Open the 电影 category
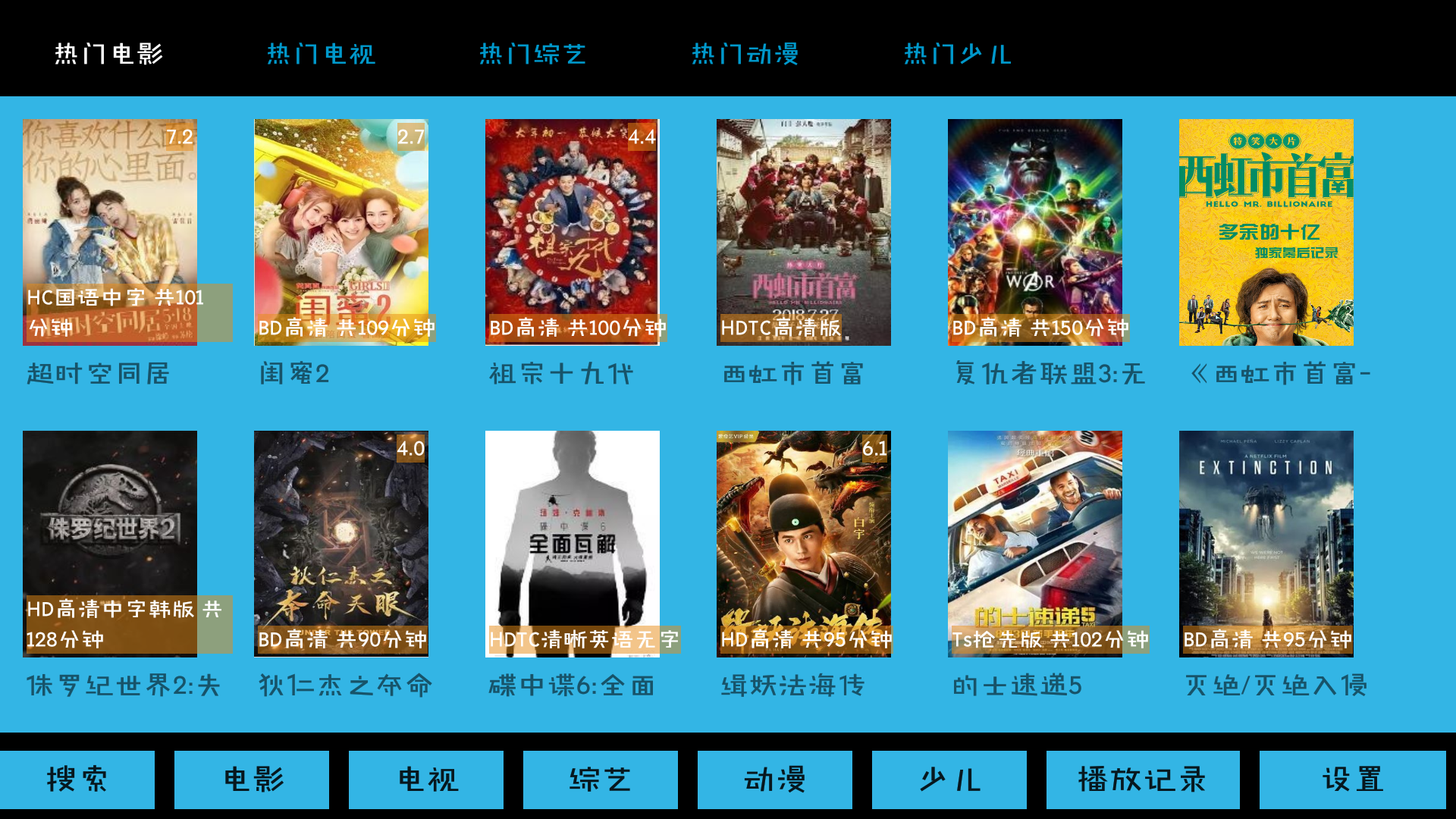 click(252, 780)
